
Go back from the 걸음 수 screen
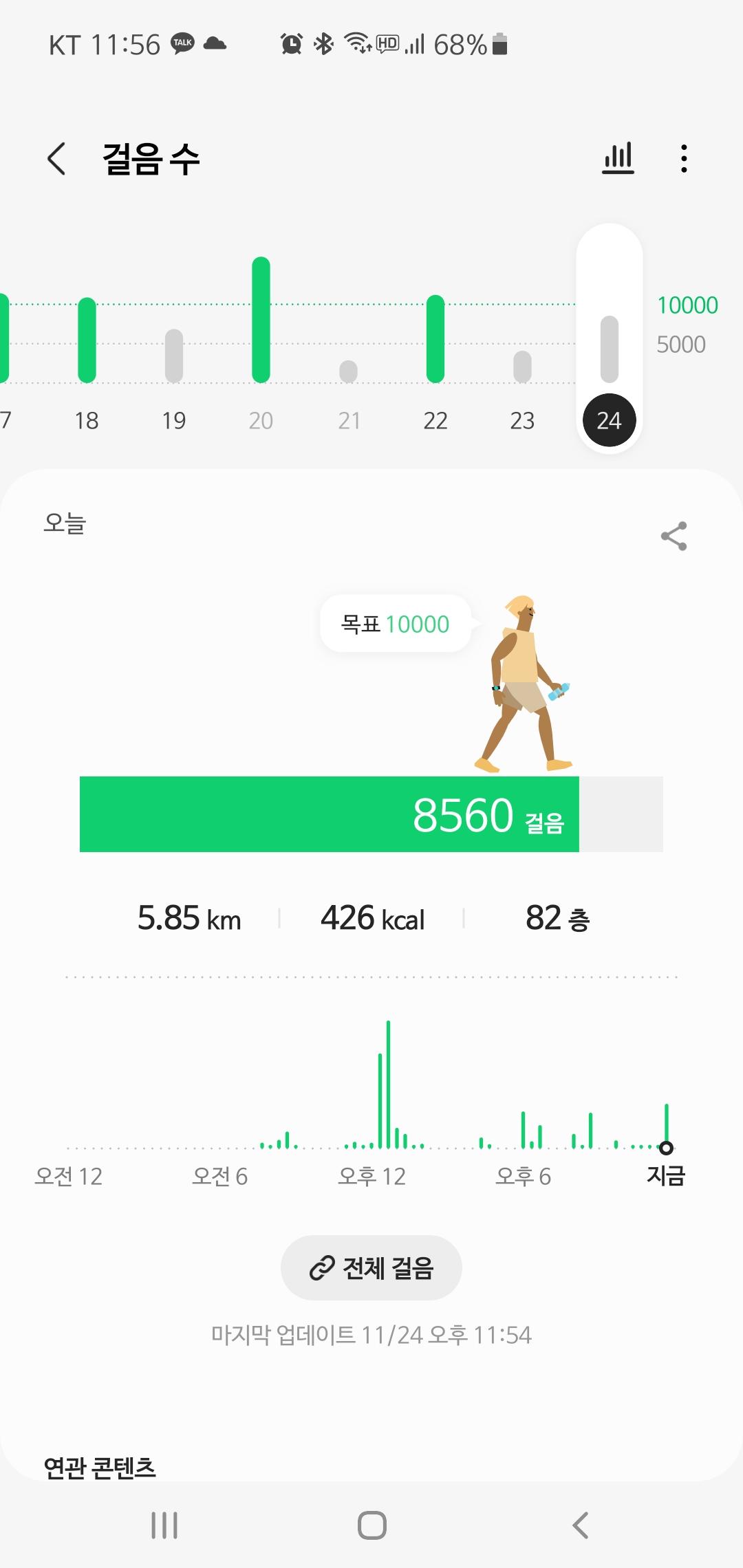(56, 159)
